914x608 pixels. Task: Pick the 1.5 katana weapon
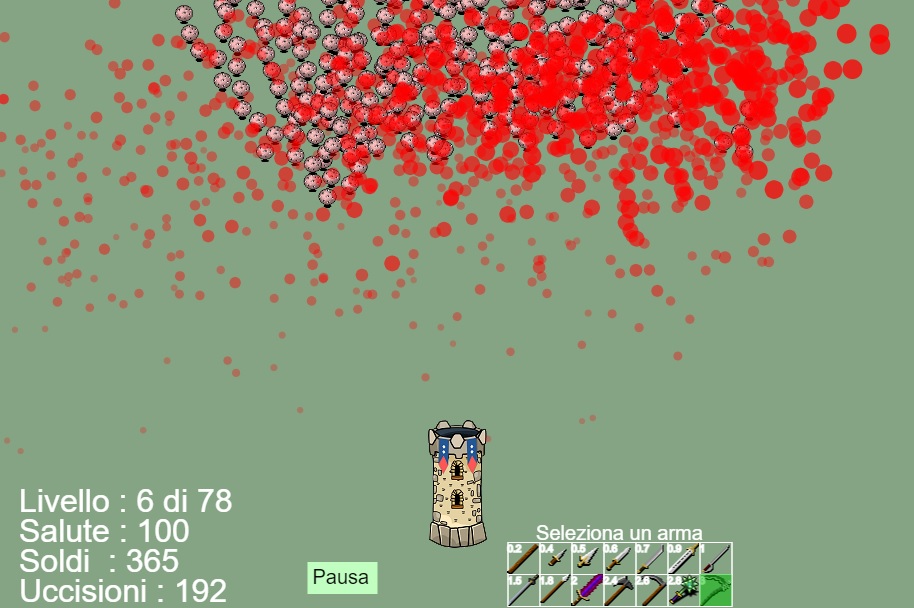tap(522, 590)
